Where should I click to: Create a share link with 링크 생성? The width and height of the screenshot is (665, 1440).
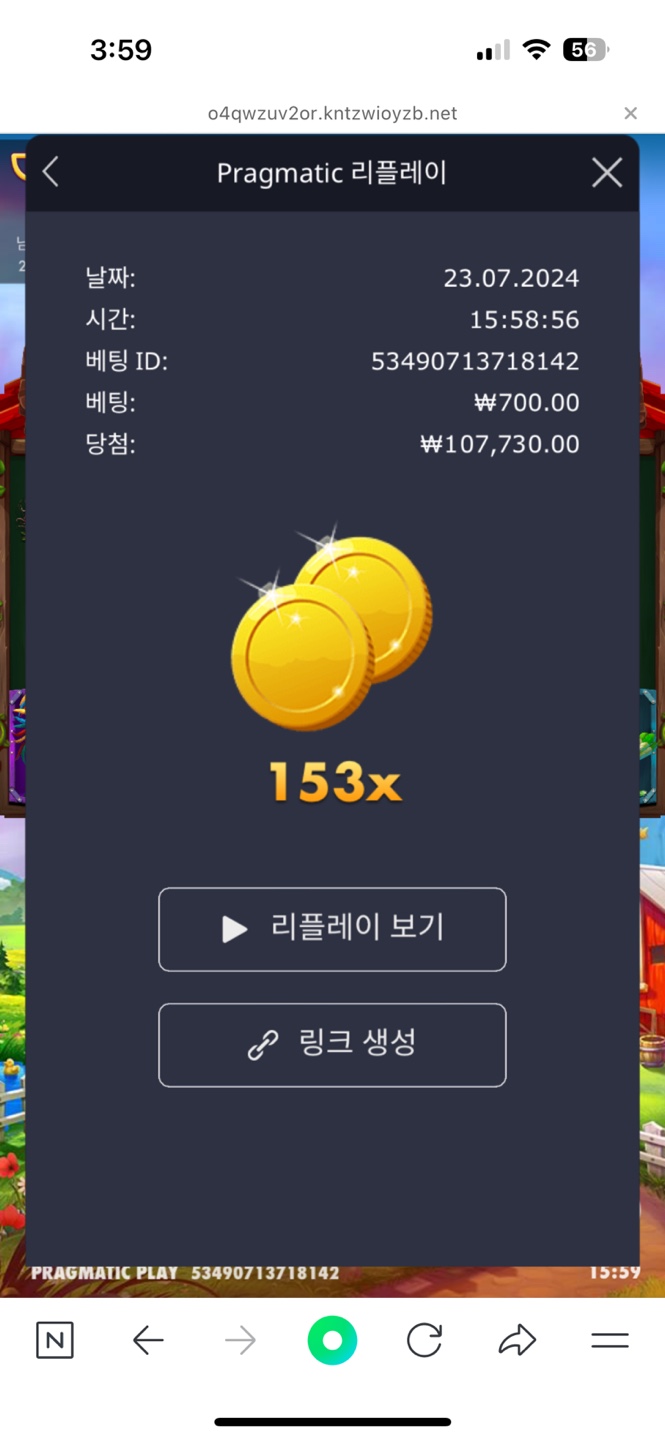pos(332,1045)
